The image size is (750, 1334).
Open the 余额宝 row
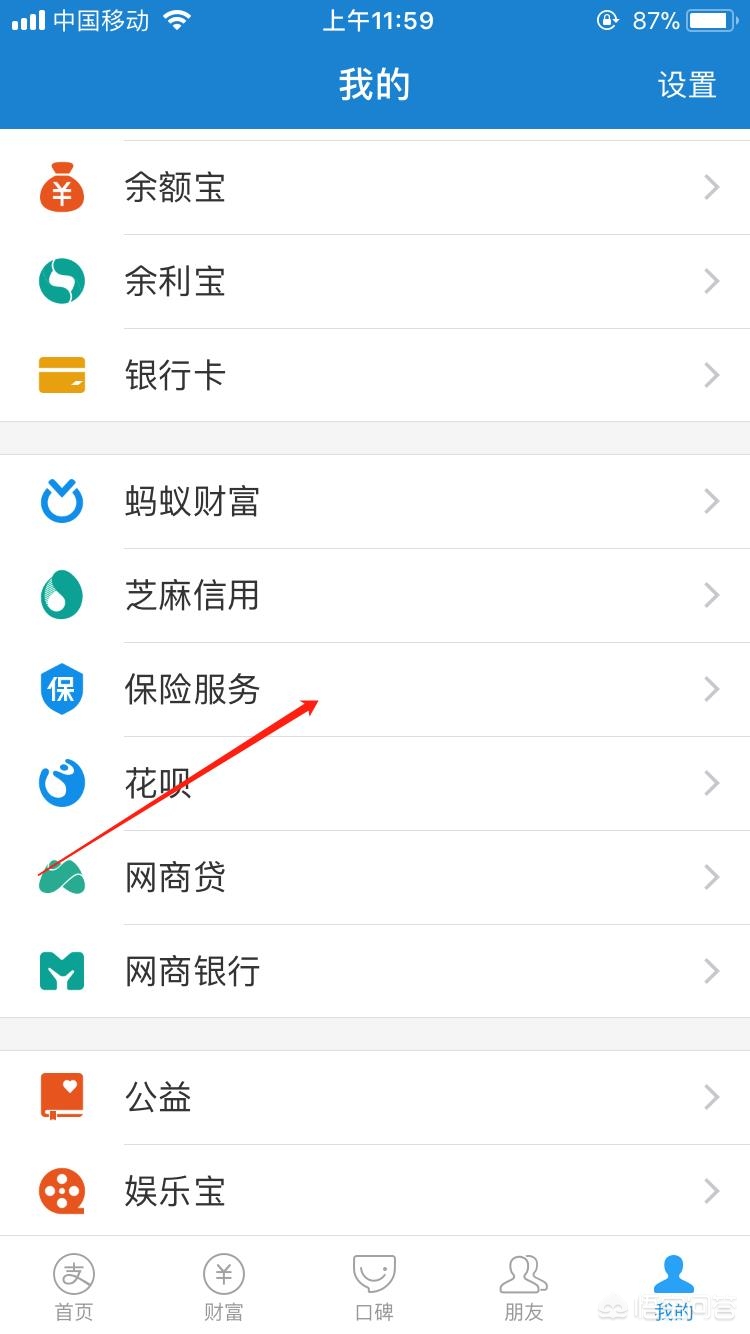pyautogui.click(x=375, y=187)
